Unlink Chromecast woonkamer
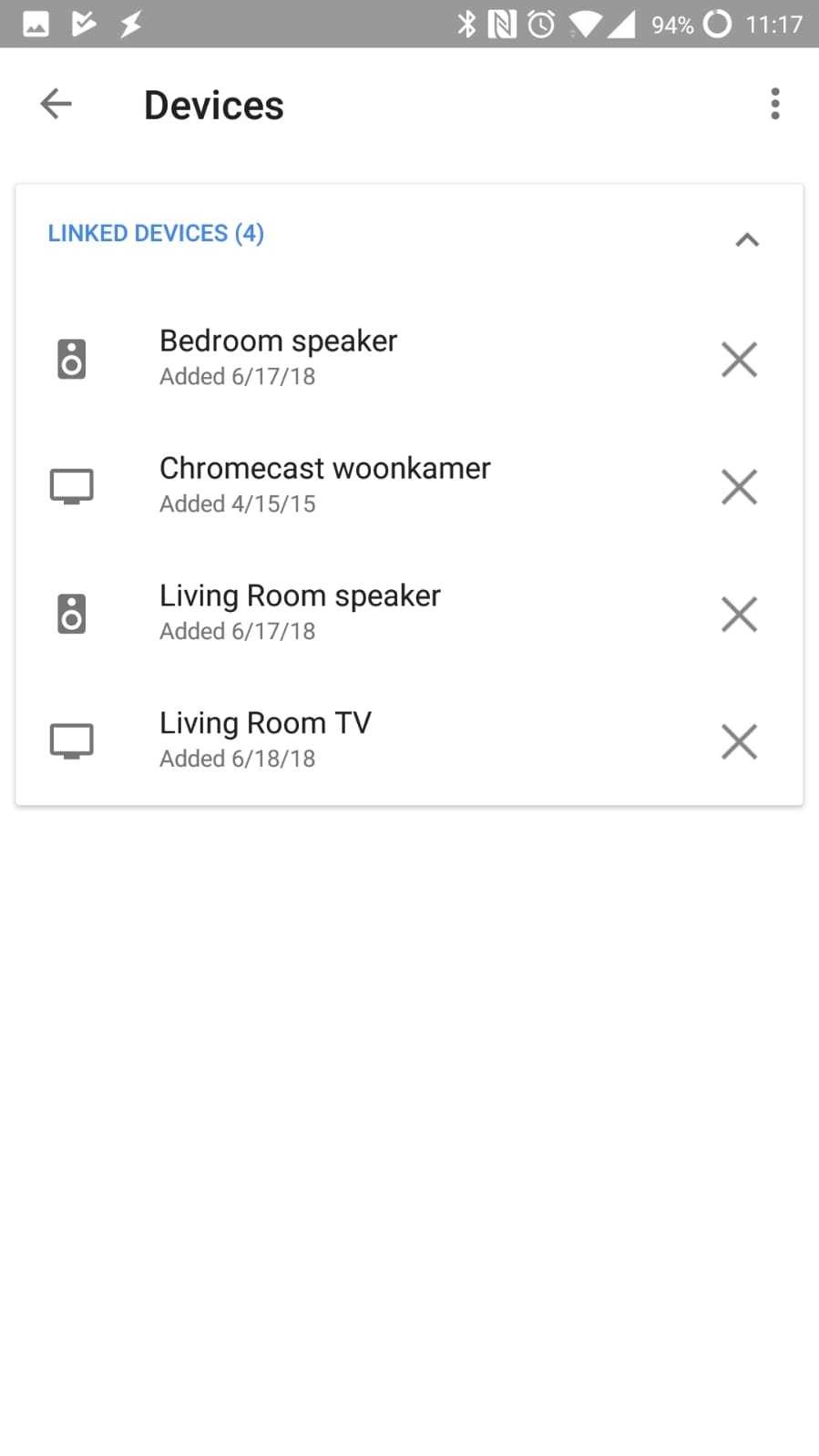The height and width of the screenshot is (1456, 819). (739, 487)
